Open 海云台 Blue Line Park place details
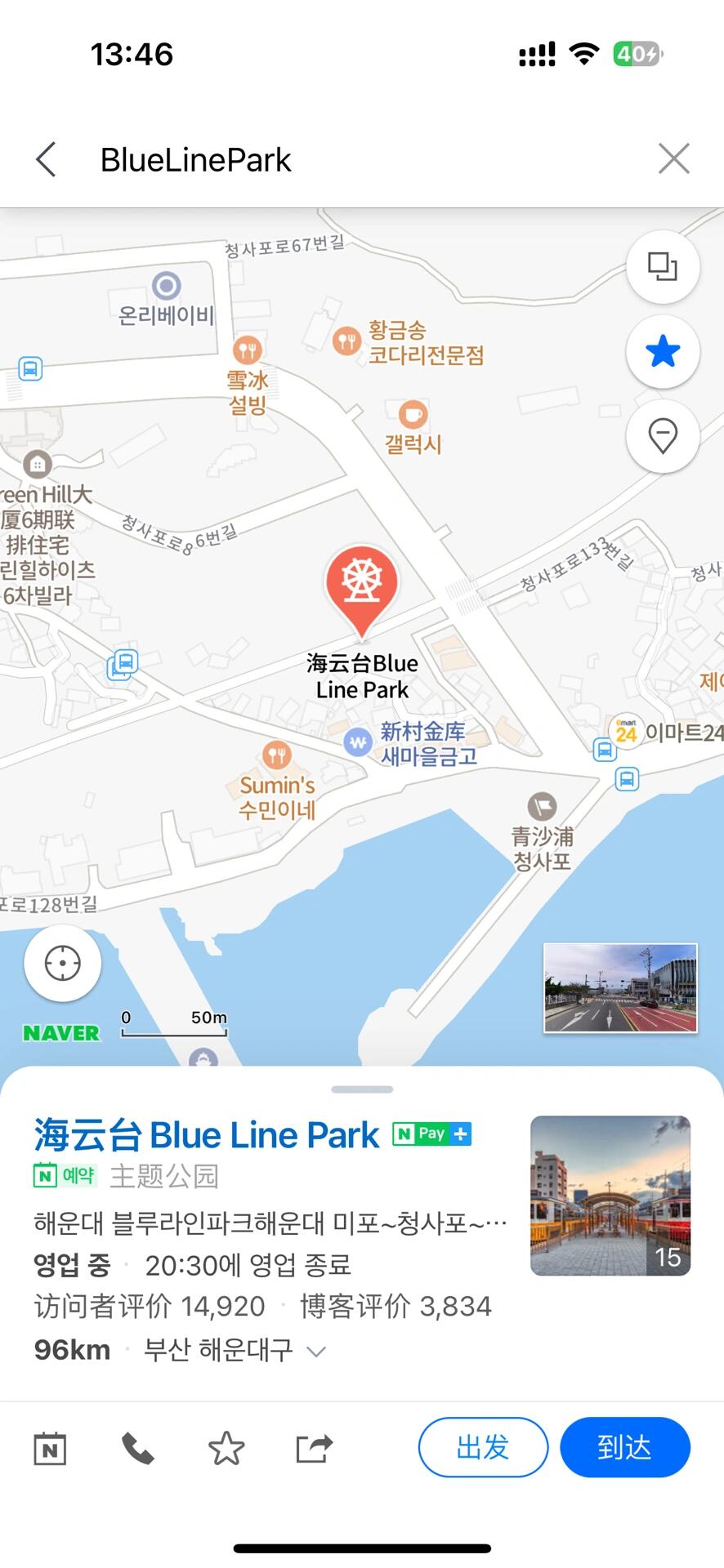This screenshot has height=1568, width=724. click(206, 1135)
